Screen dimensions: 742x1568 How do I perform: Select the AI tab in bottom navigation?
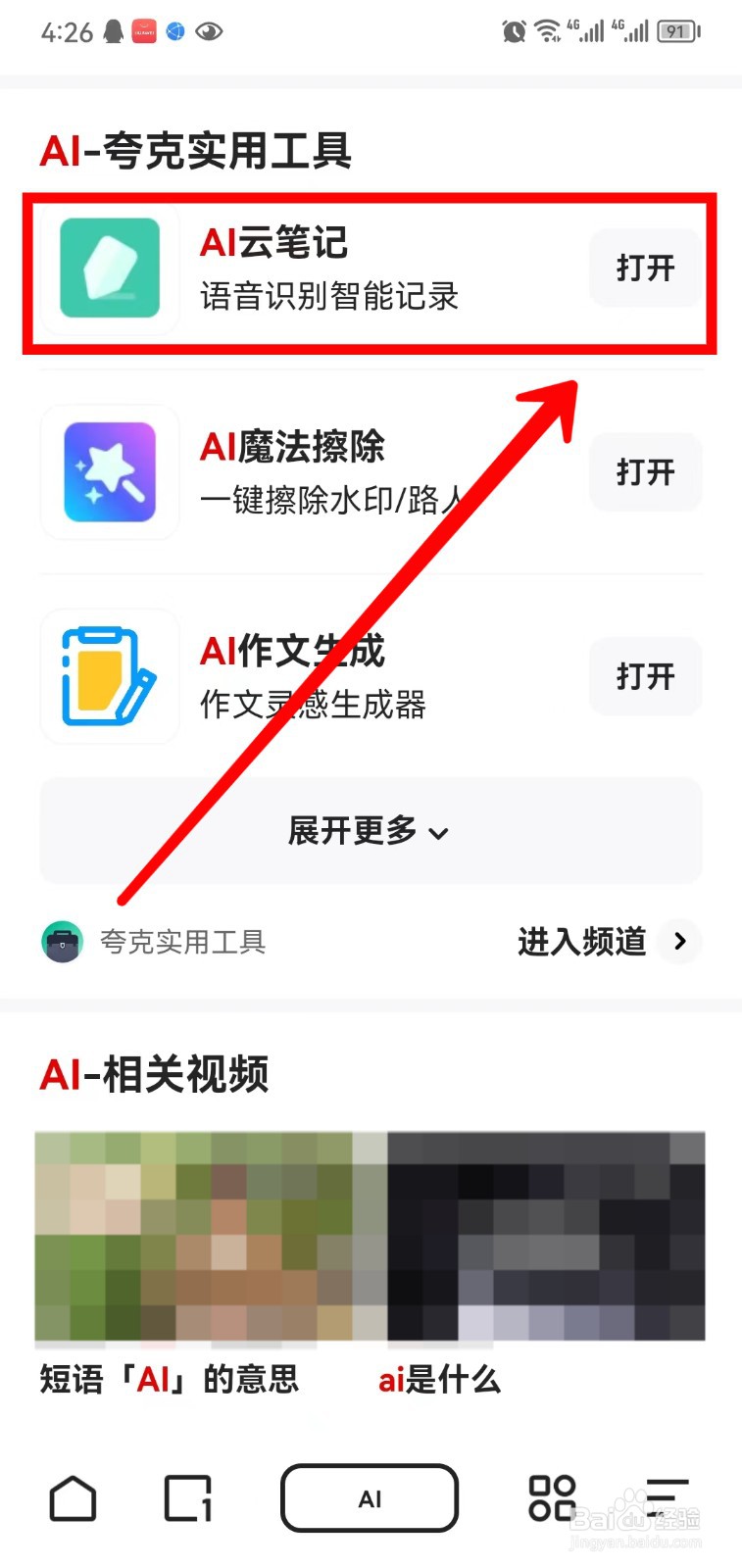click(369, 1497)
